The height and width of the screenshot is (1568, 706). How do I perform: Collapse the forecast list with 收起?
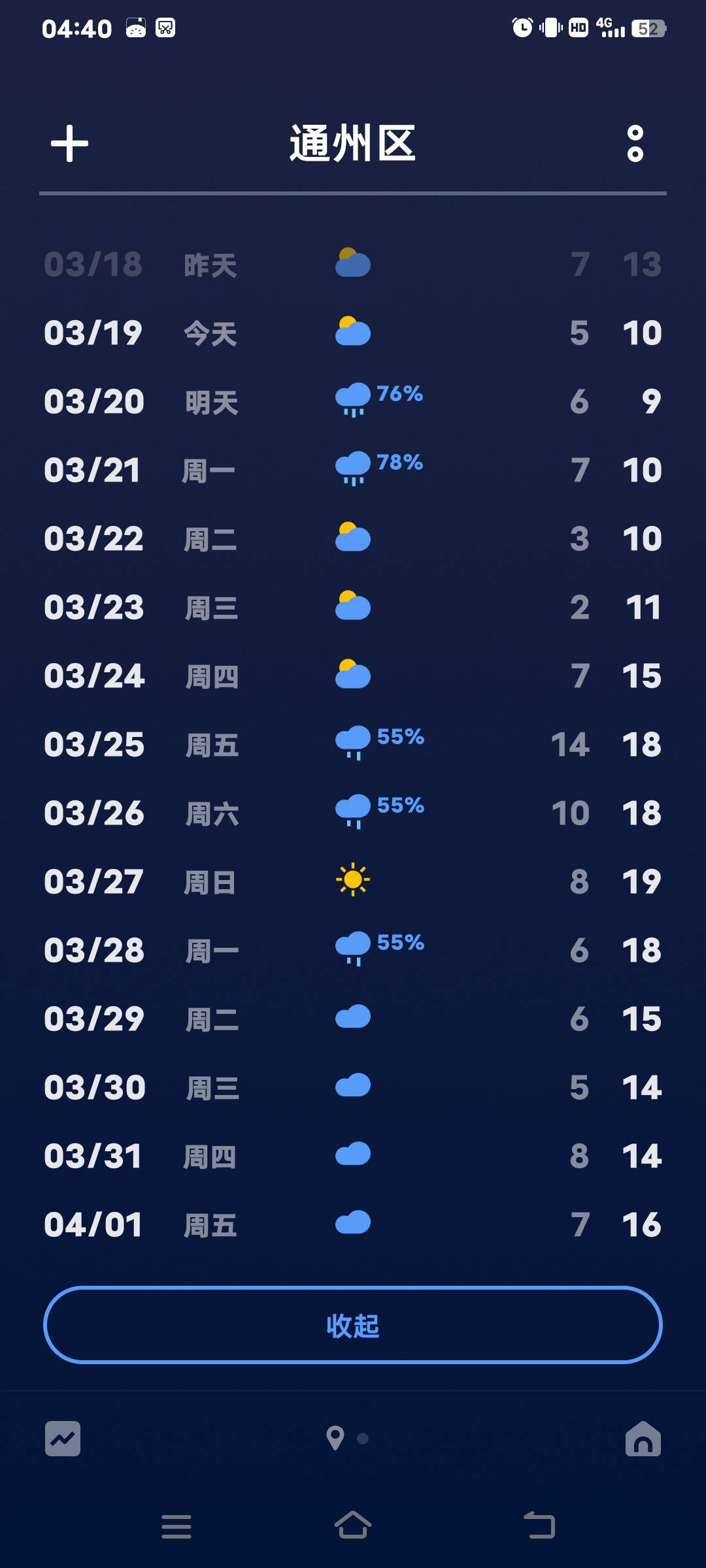click(353, 1325)
